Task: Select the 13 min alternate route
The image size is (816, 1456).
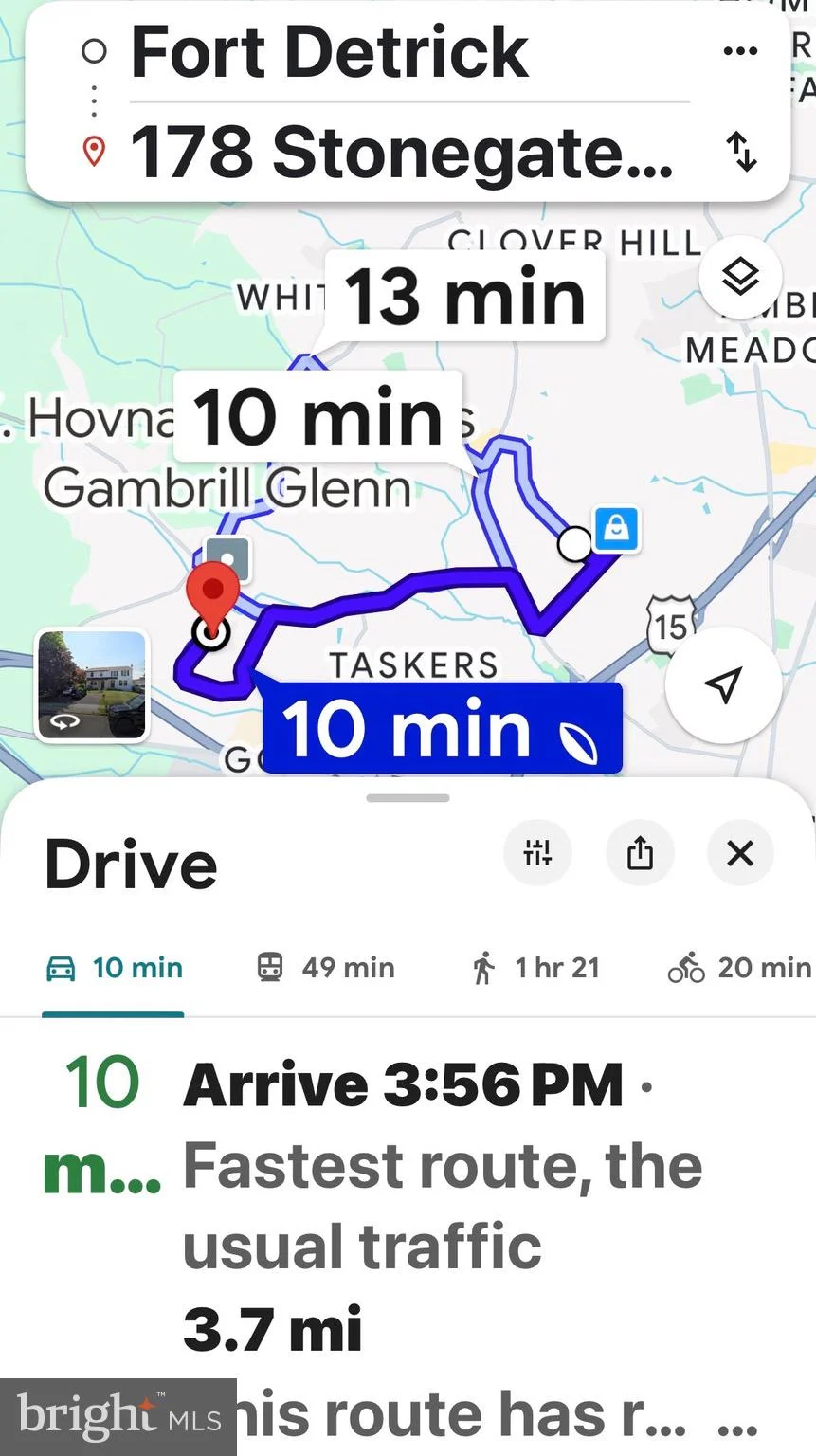Action: pos(464,297)
